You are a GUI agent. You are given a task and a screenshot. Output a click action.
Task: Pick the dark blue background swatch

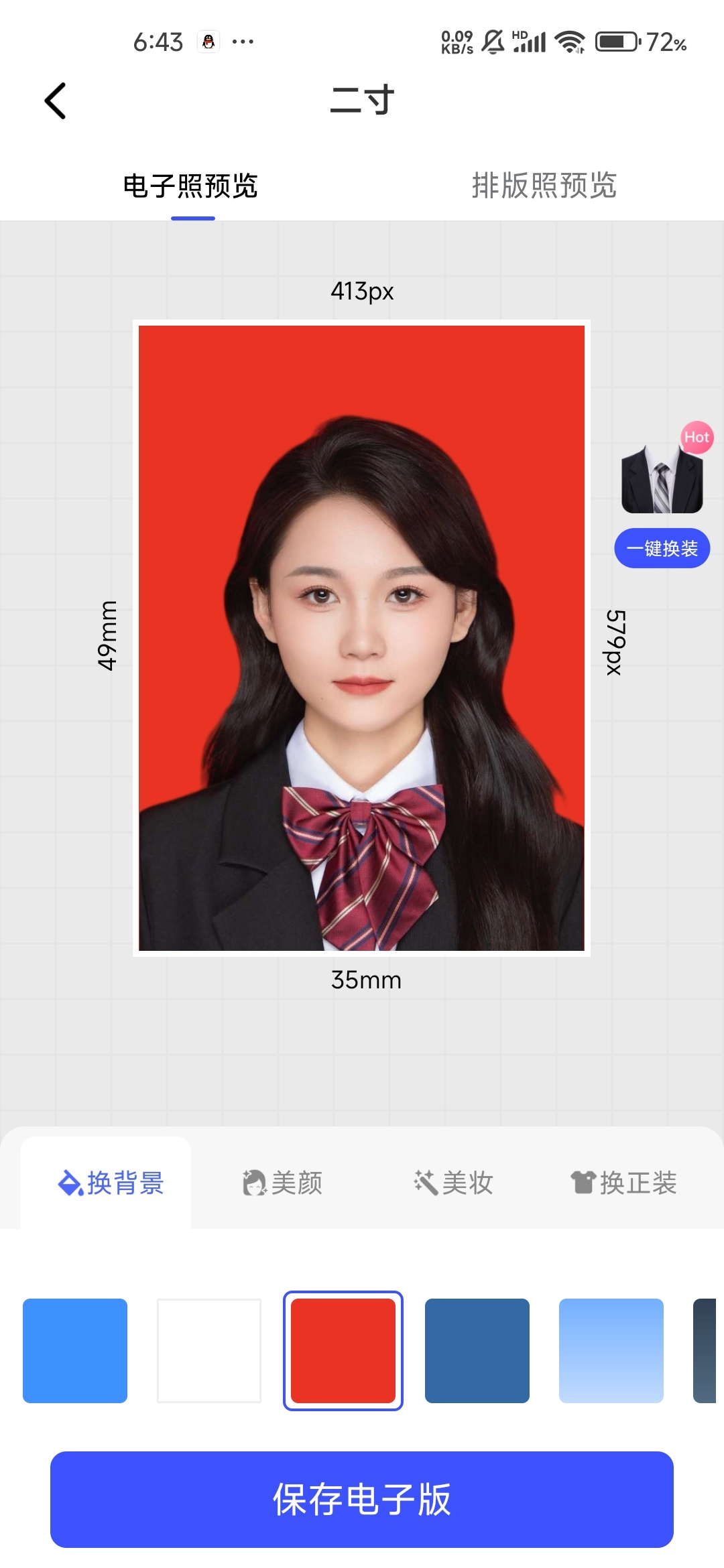point(477,1350)
